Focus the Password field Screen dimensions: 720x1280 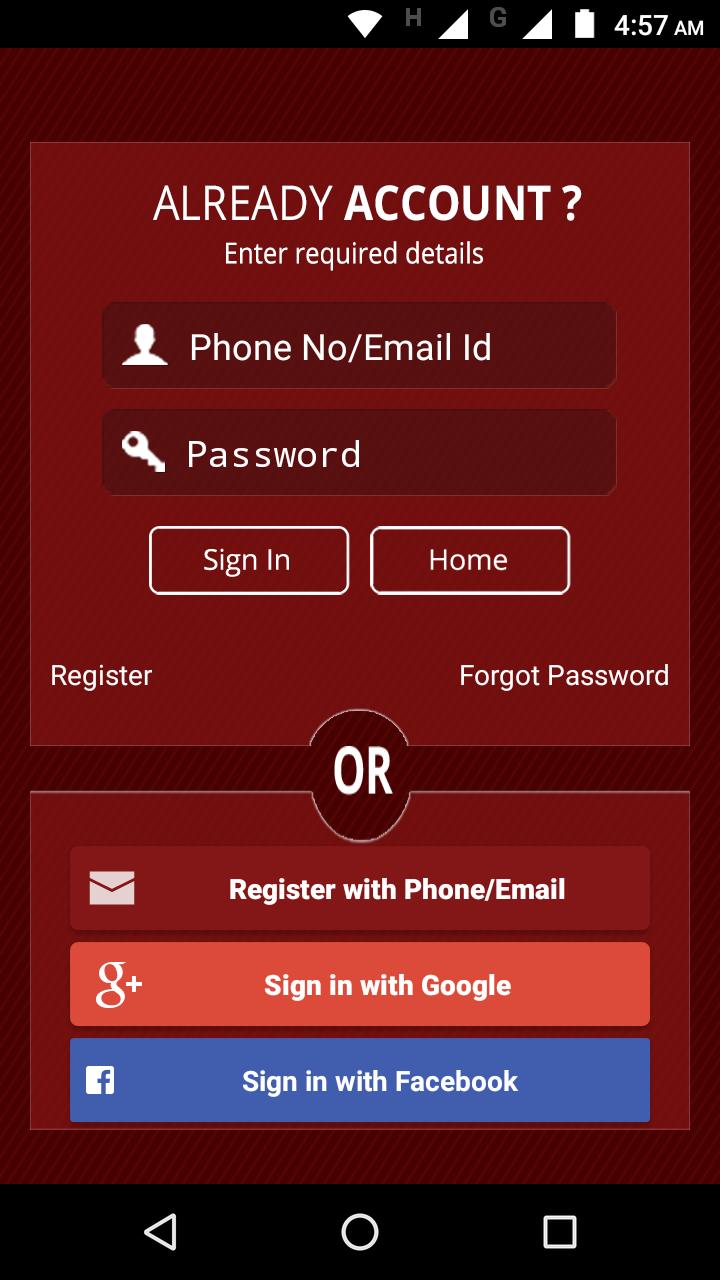click(x=359, y=453)
